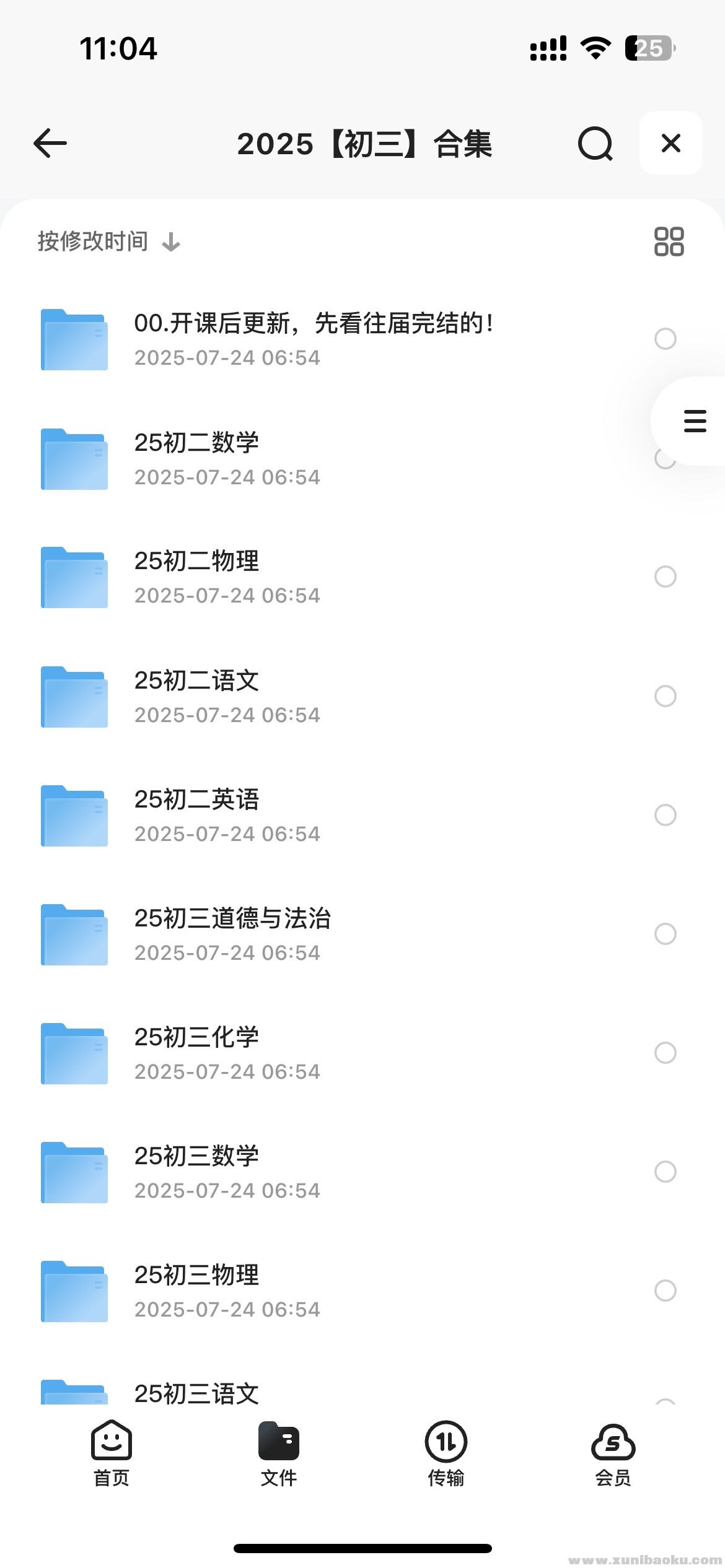Toggle sort direction on 按修改时间
Viewport: 725px width, 1568px height.
(170, 241)
